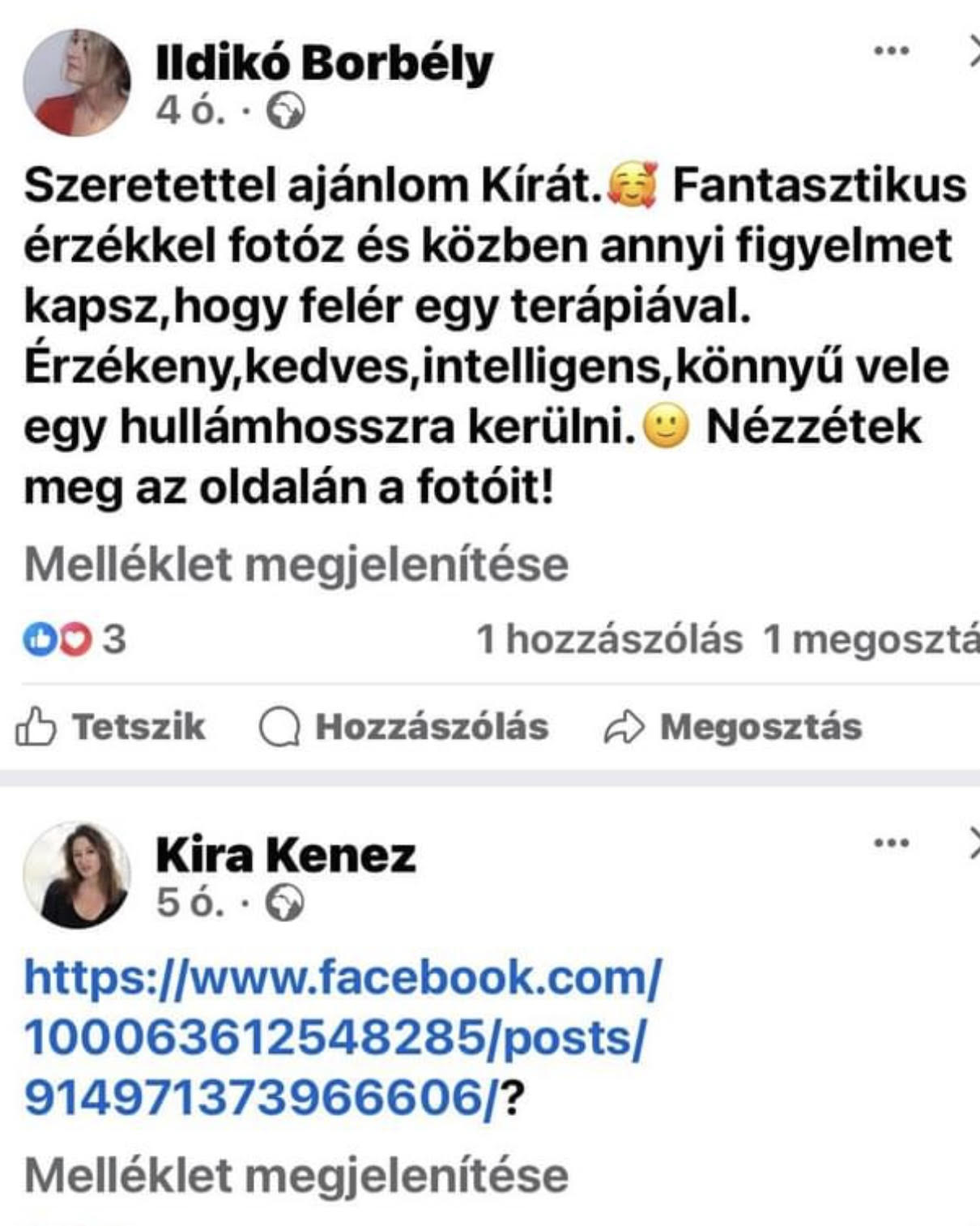The image size is (980, 1226).
Task: Show attachment on Kira Kenez's post
Action: (x=296, y=1176)
